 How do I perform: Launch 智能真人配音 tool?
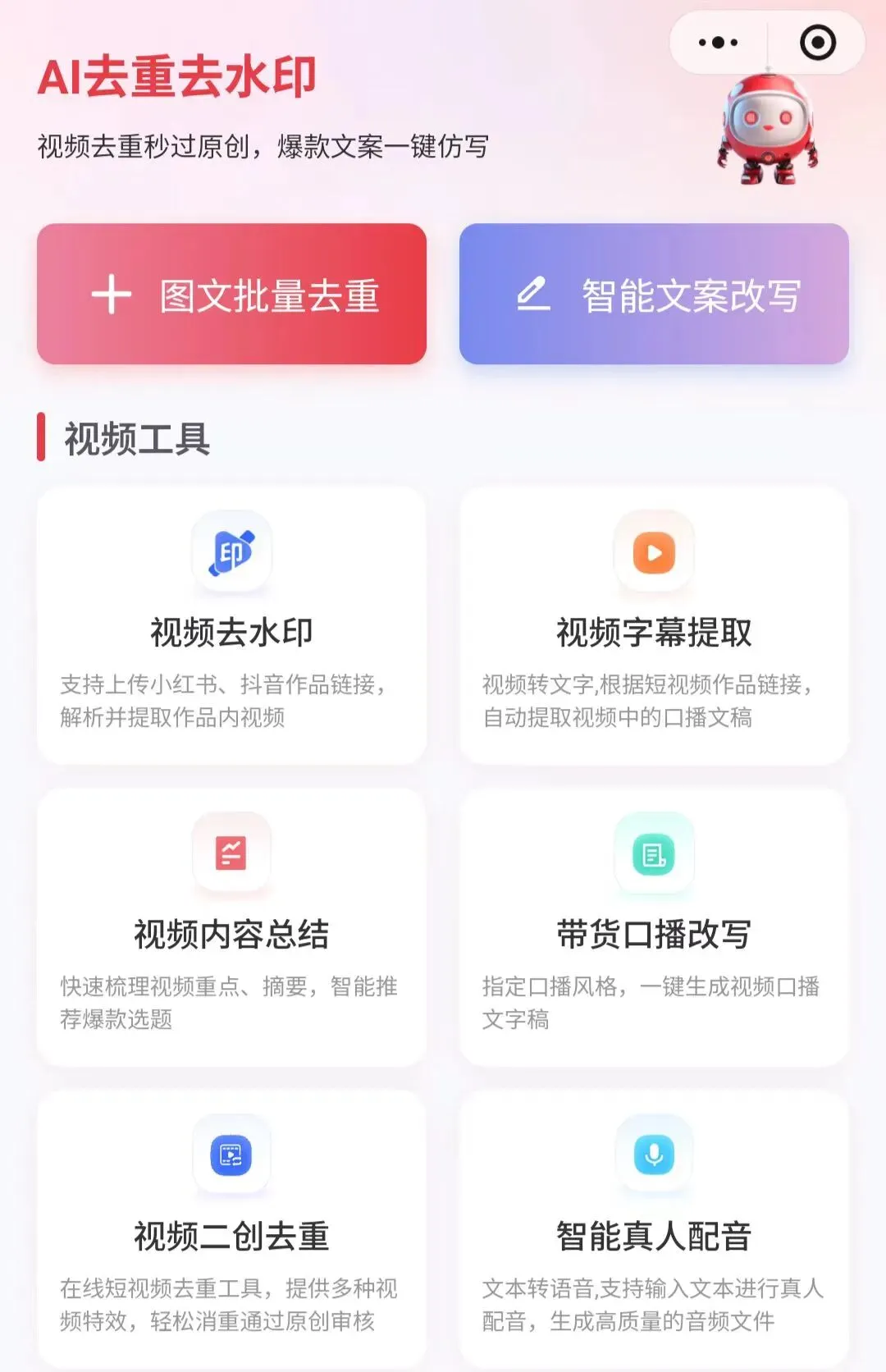[x=654, y=1229]
